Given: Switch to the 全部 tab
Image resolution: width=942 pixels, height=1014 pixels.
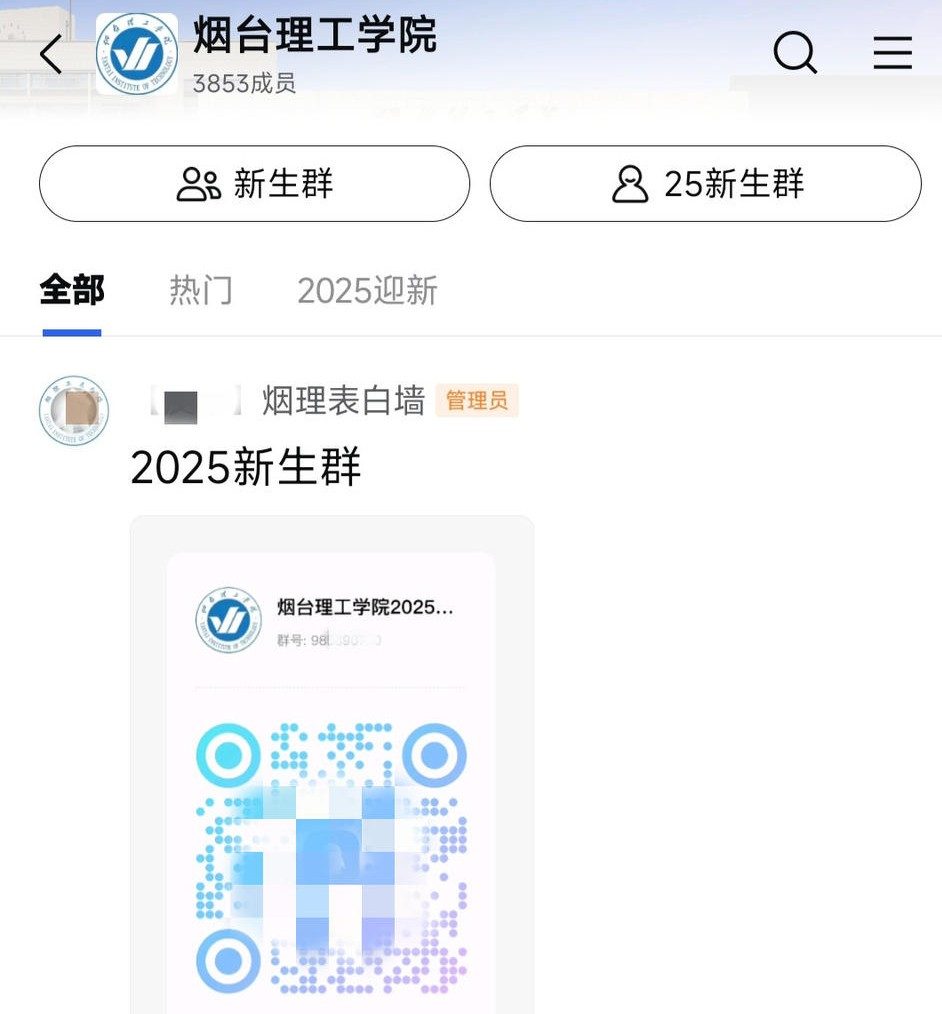Looking at the screenshot, I should point(72,291).
